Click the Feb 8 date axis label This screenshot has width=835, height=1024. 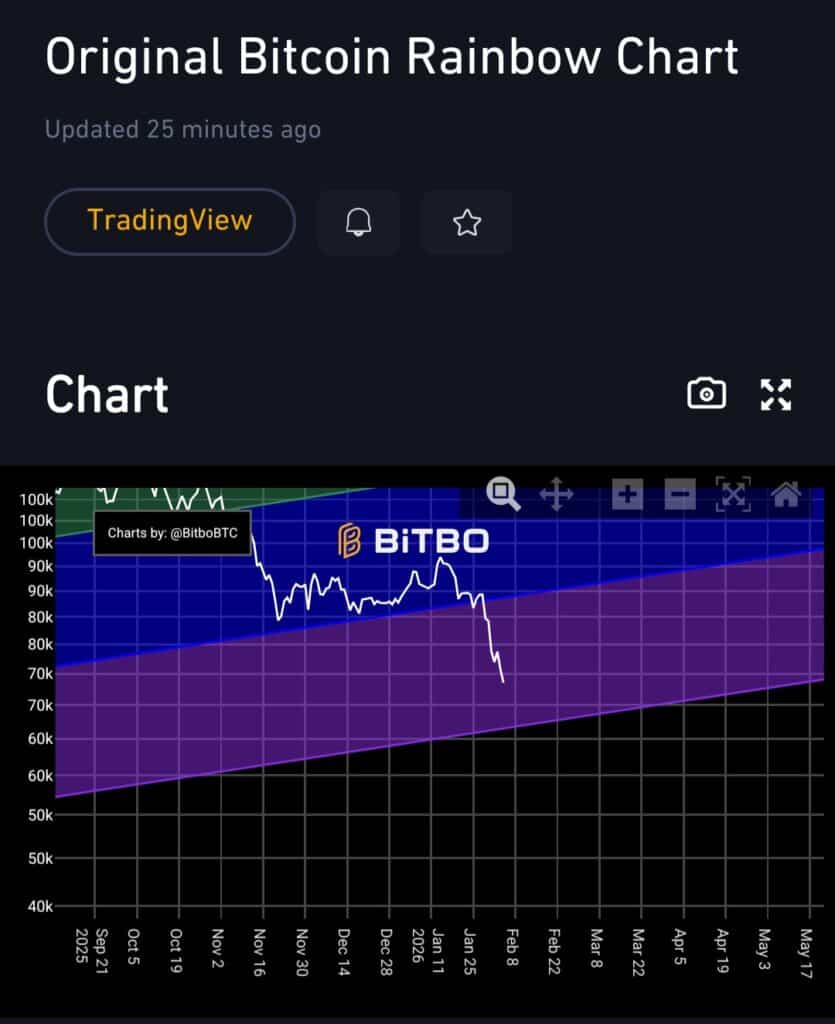click(514, 946)
